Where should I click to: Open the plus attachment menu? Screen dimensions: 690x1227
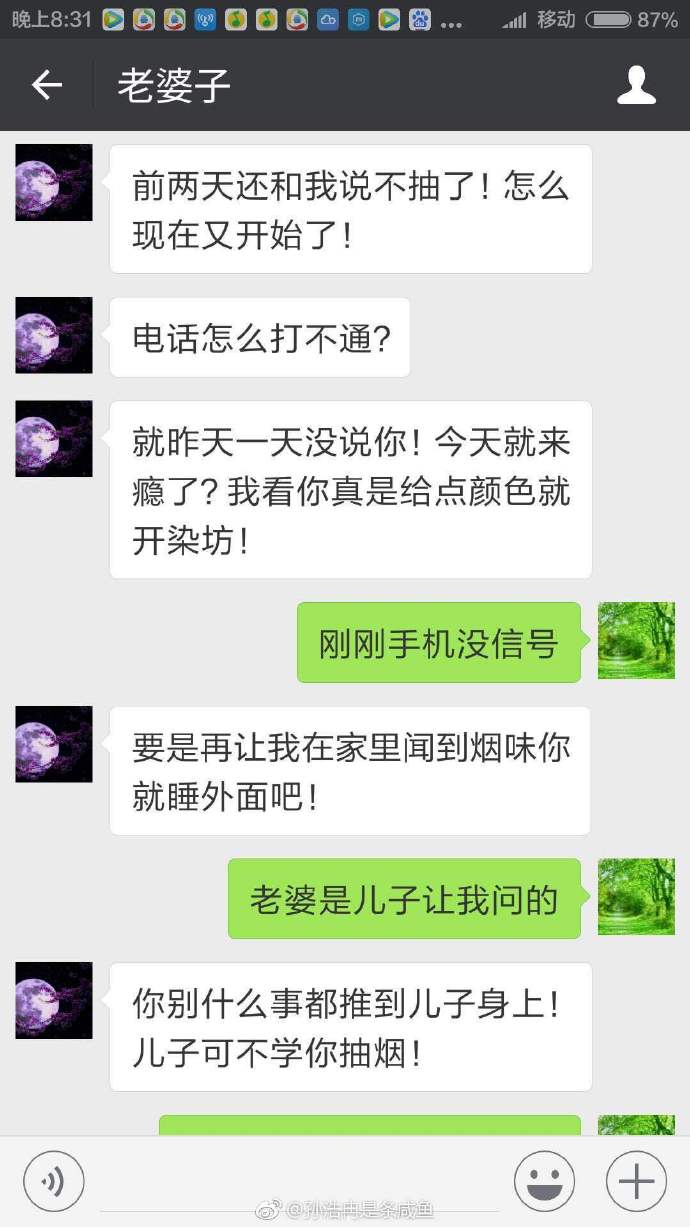(636, 1181)
